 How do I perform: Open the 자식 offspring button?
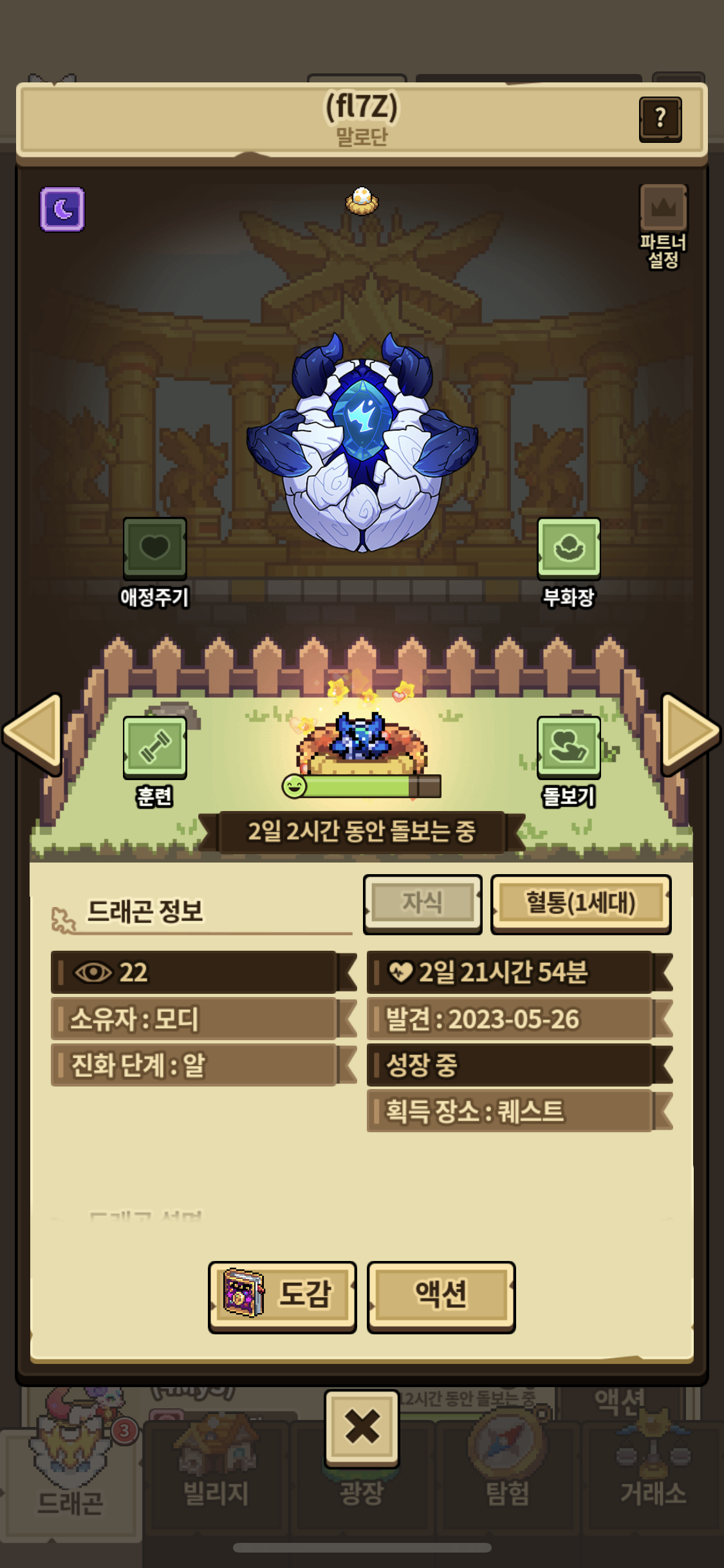tap(422, 902)
